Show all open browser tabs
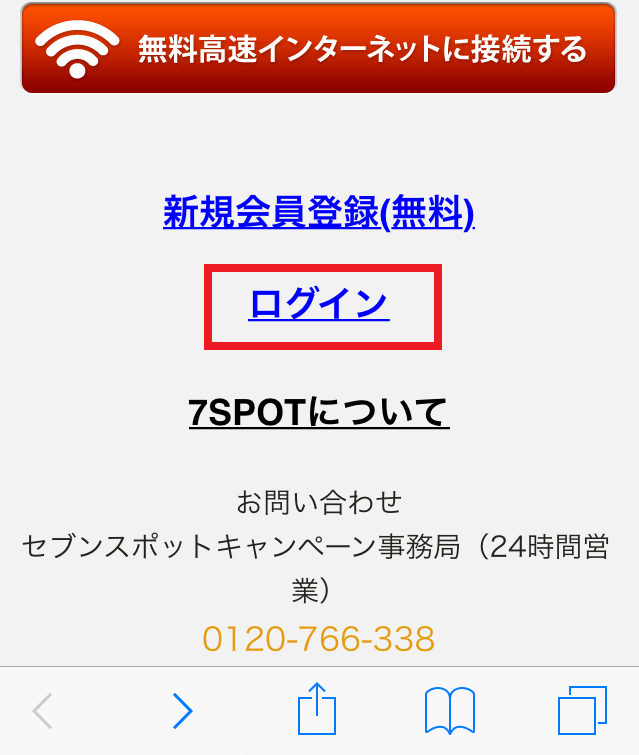Image resolution: width=639 pixels, height=755 pixels. [581, 710]
